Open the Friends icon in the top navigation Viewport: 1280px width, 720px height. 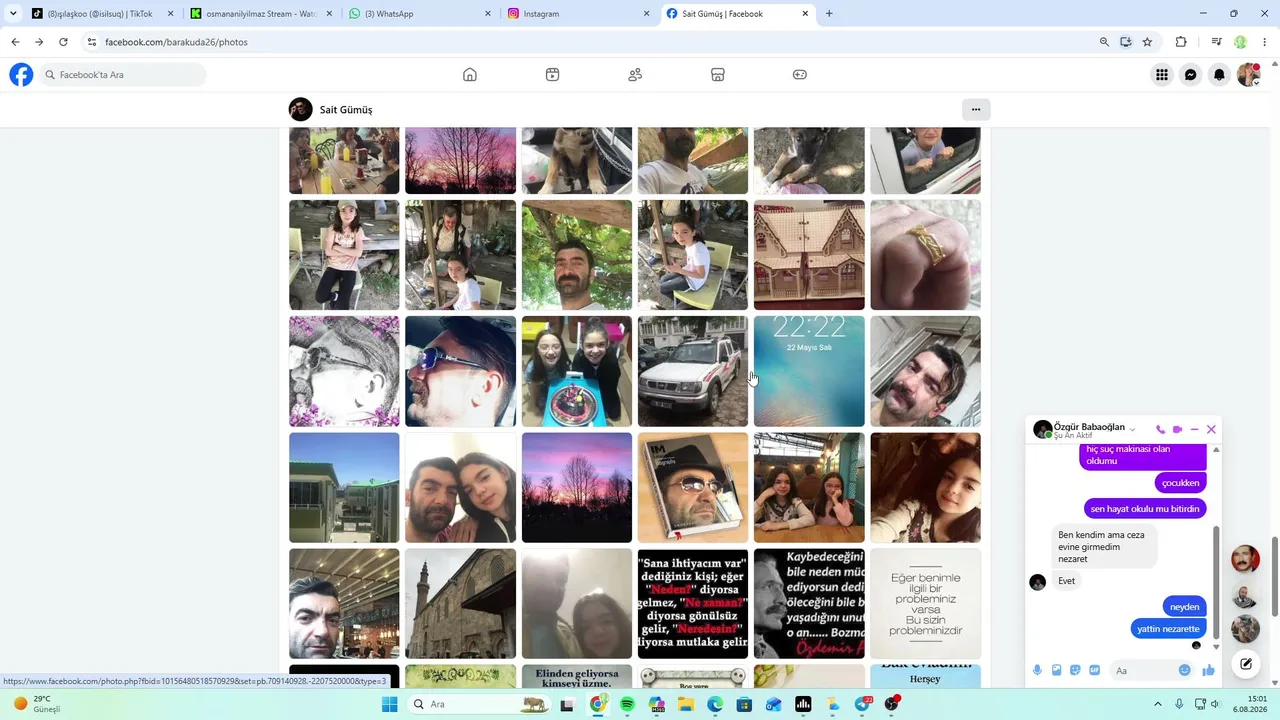tap(635, 75)
